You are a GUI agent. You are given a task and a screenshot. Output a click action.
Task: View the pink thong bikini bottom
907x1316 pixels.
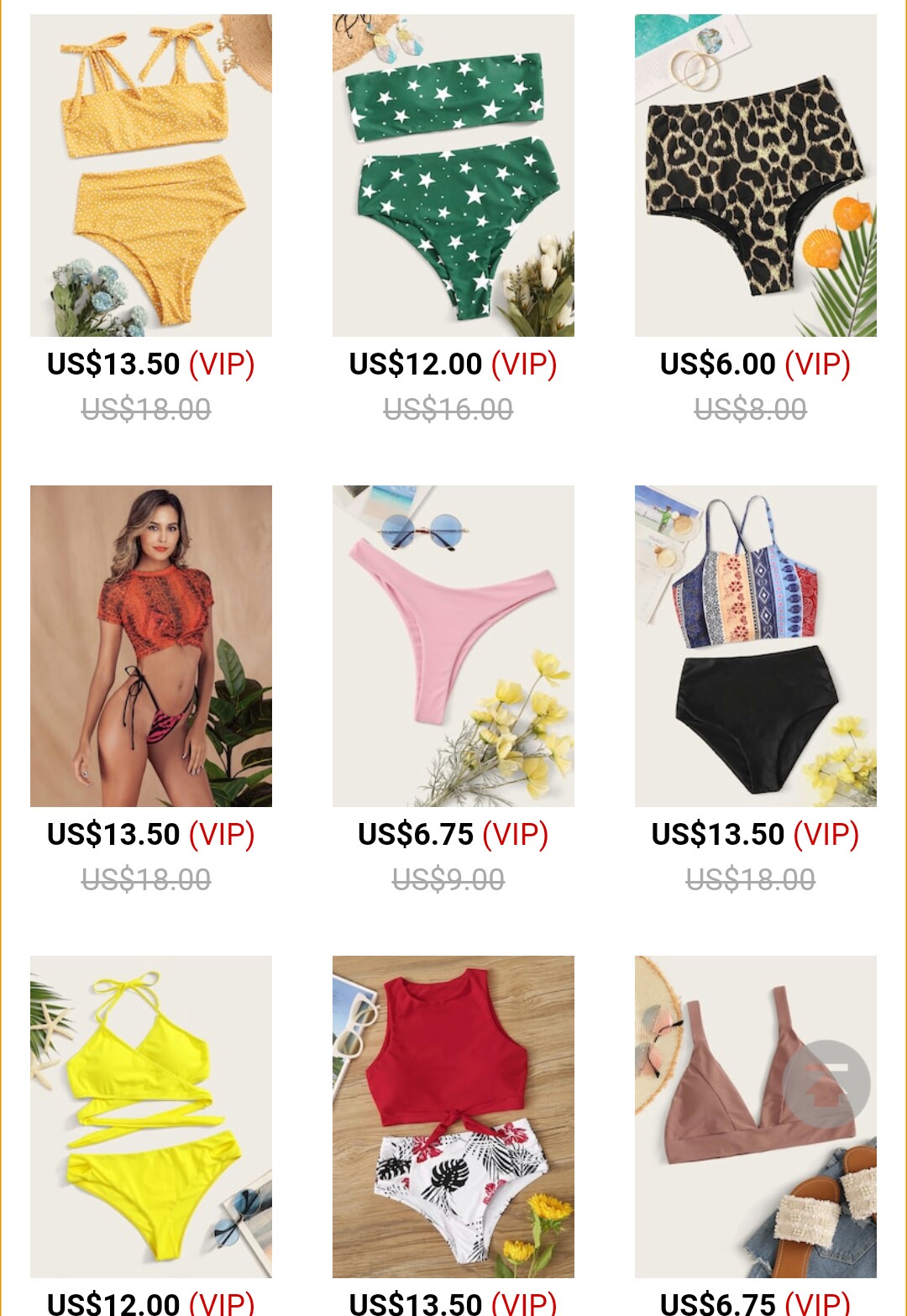pos(453,646)
